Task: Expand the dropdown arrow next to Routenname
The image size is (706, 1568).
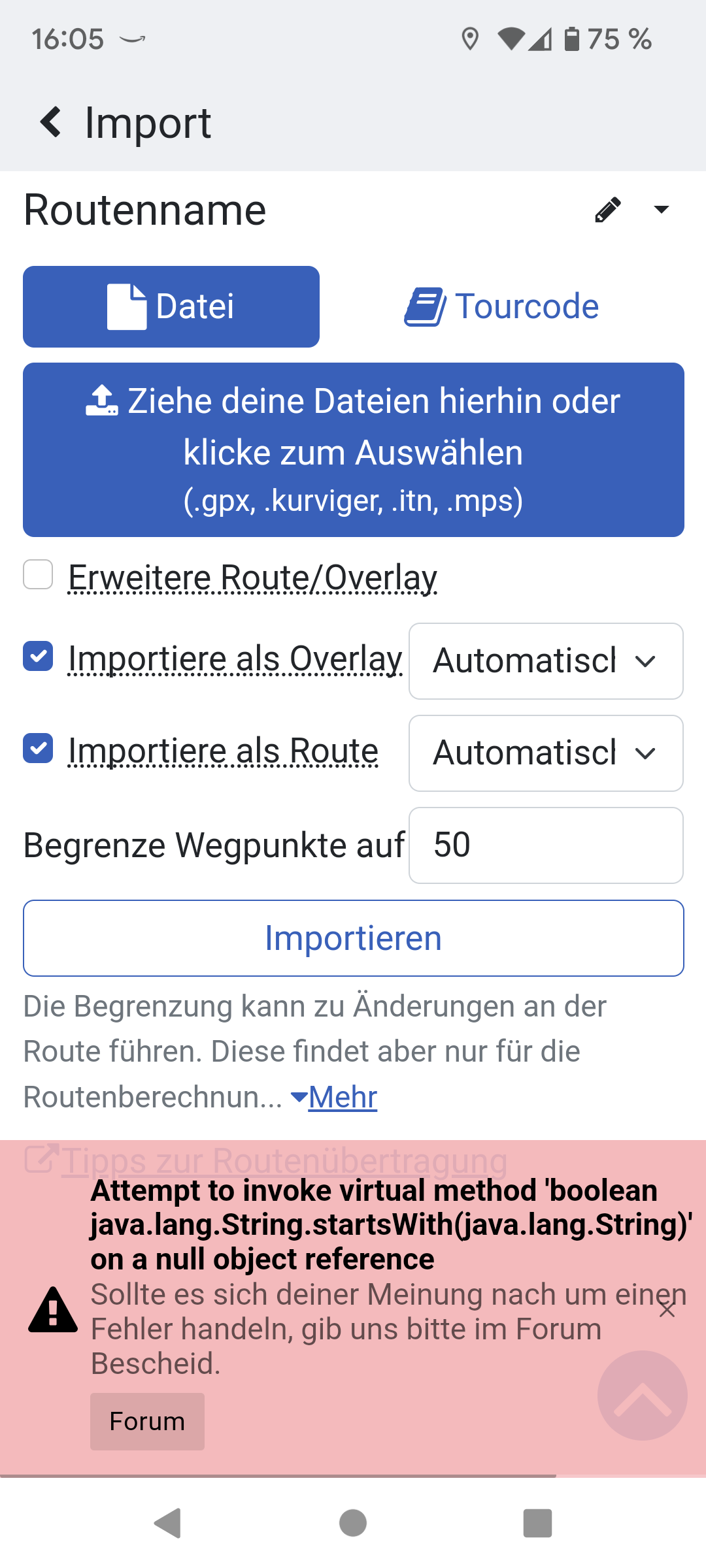Action: 662,210
